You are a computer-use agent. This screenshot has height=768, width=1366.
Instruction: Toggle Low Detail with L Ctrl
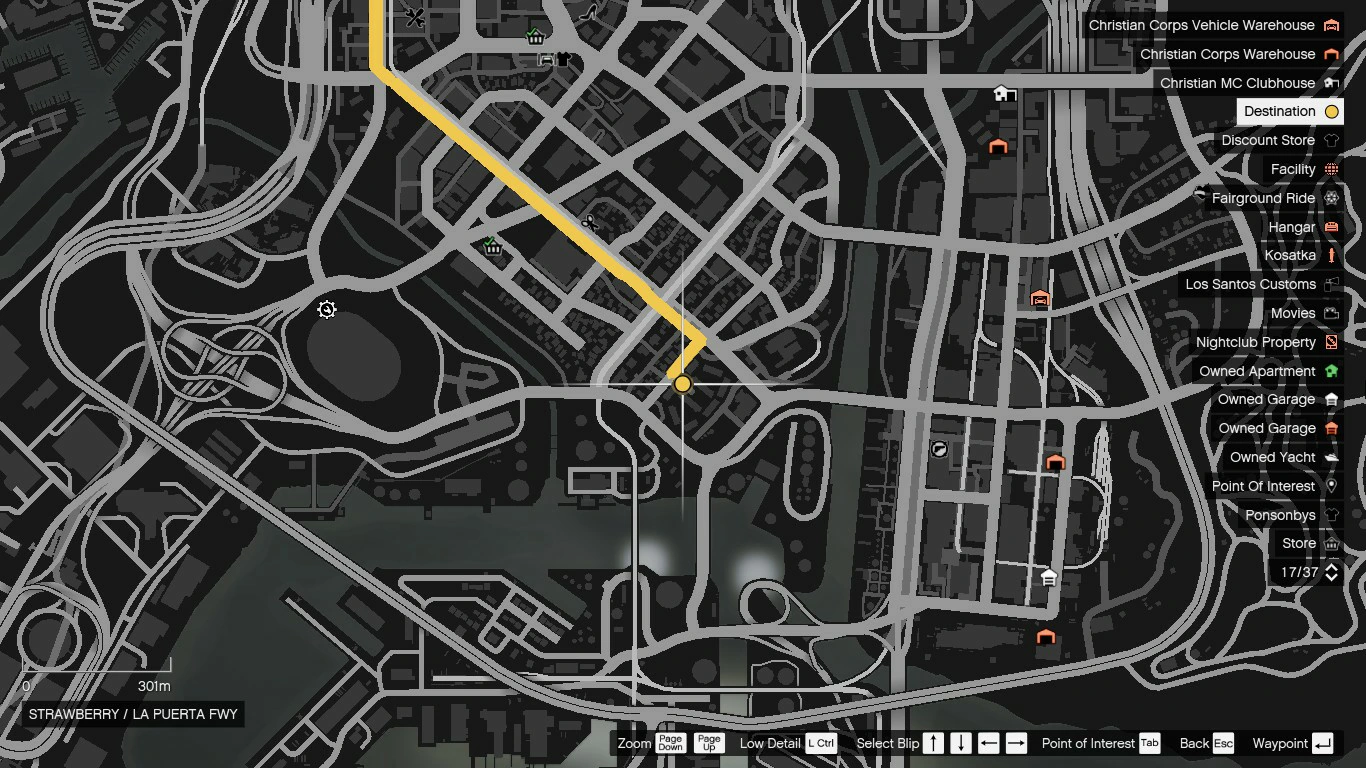[821, 743]
